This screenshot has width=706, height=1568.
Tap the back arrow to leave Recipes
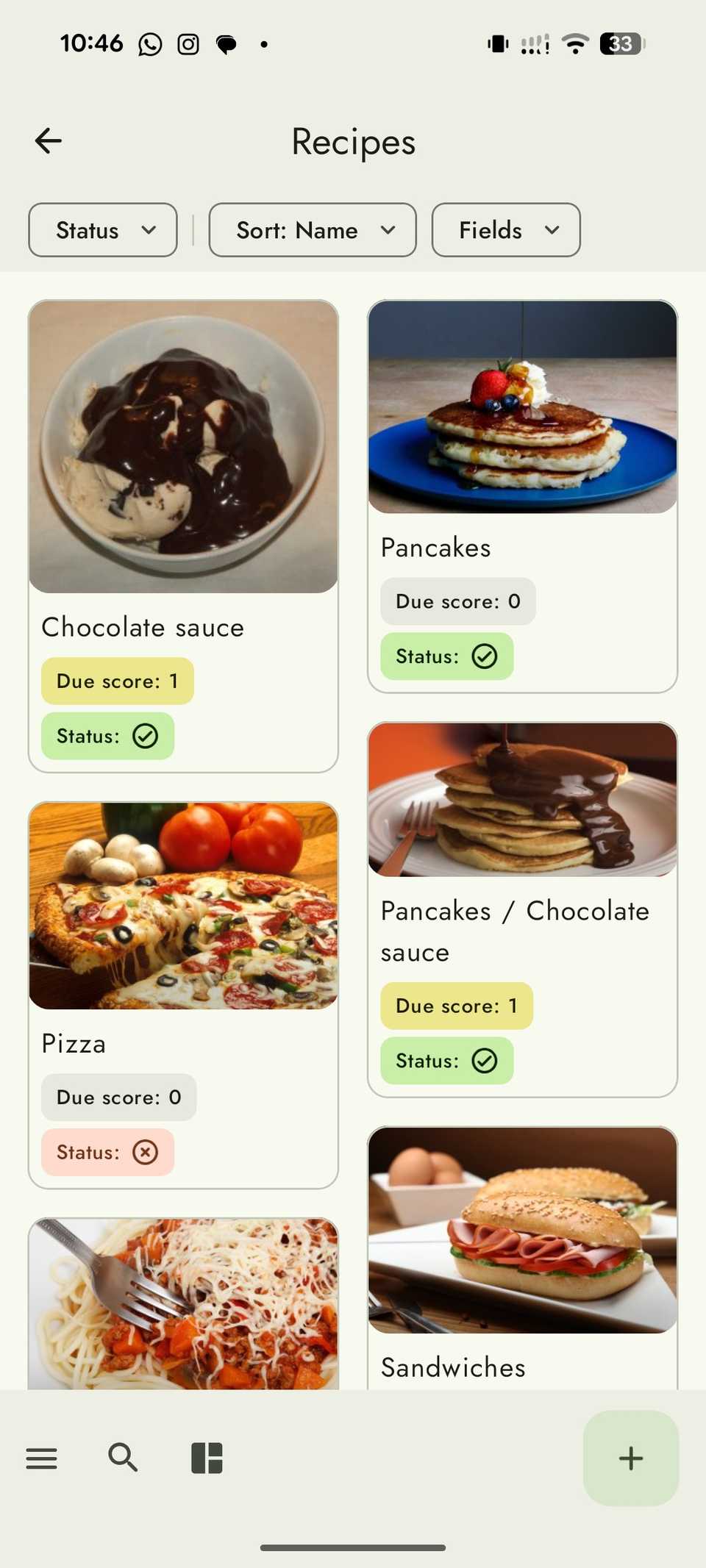(47, 140)
